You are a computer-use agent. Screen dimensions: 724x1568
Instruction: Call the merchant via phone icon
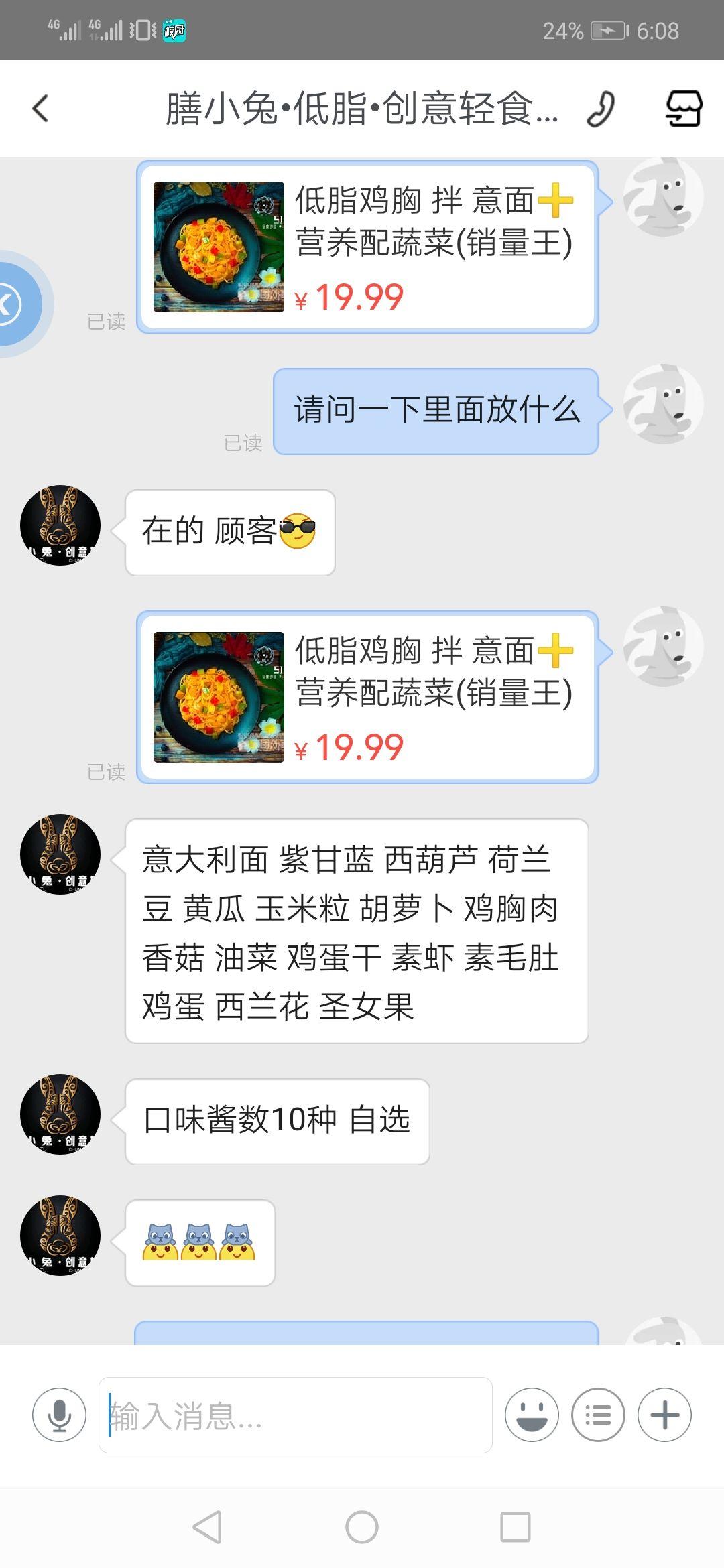point(600,109)
